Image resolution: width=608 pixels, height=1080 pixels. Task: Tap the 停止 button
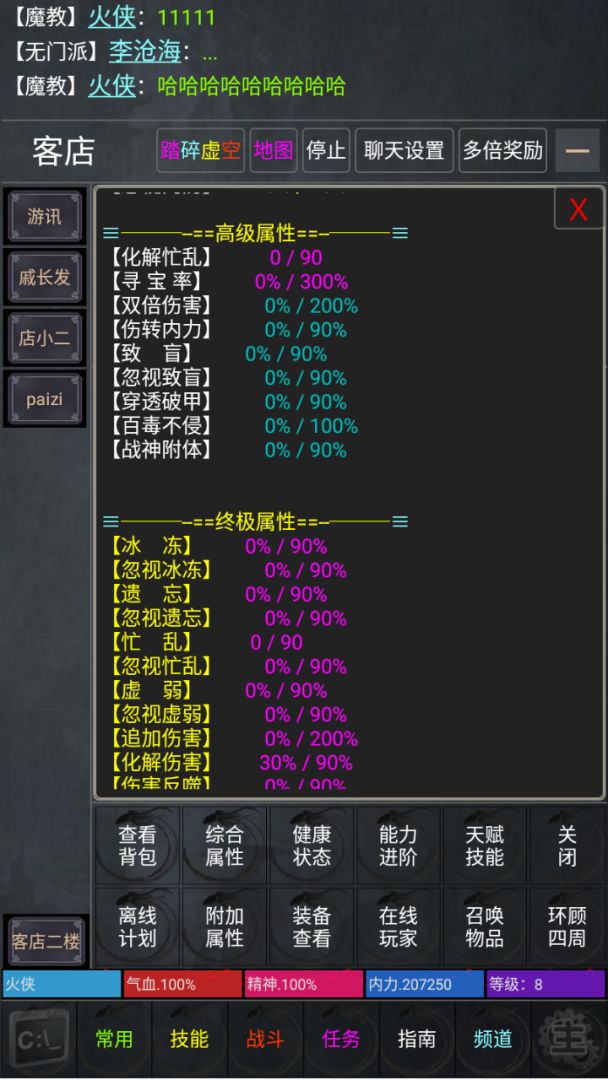pyautogui.click(x=326, y=150)
